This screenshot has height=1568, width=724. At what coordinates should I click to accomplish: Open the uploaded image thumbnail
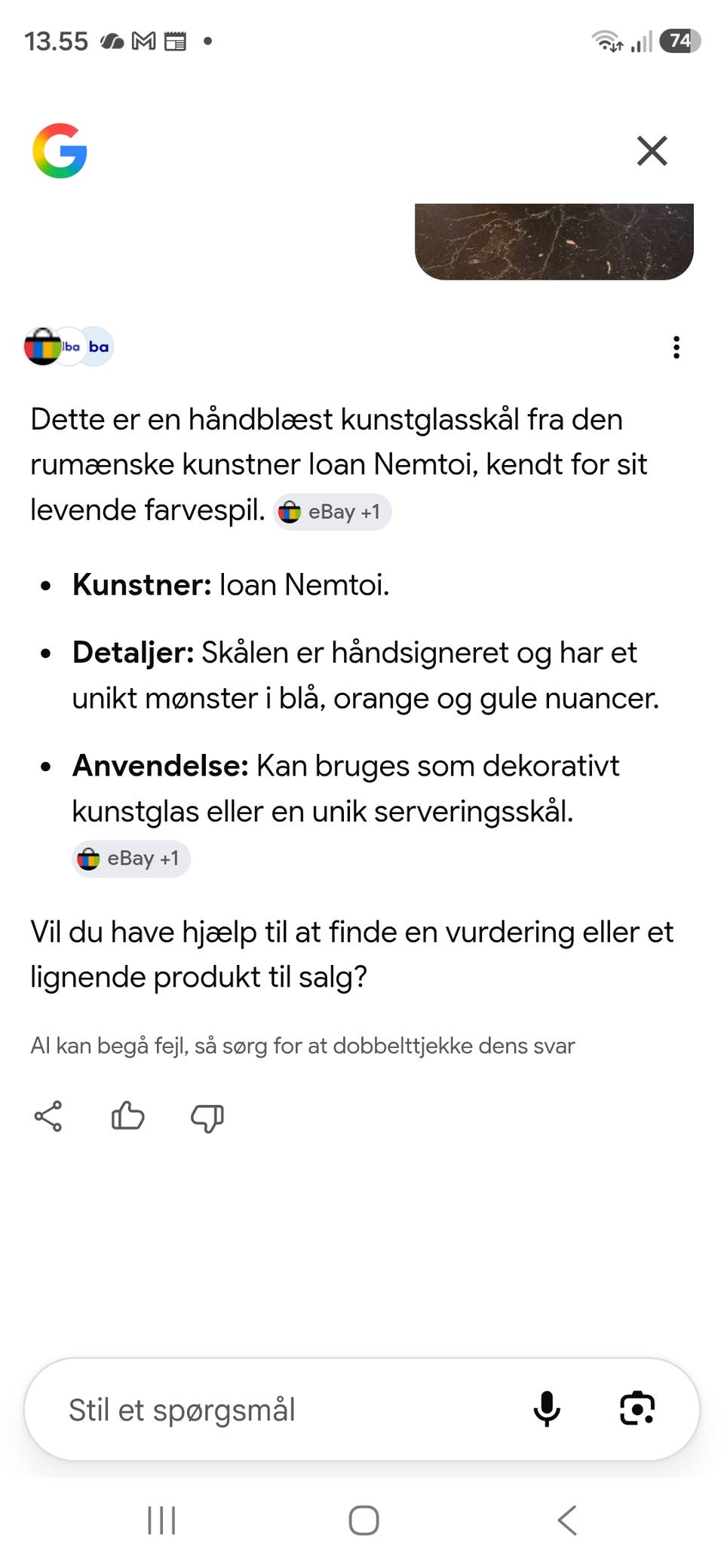coord(554,241)
